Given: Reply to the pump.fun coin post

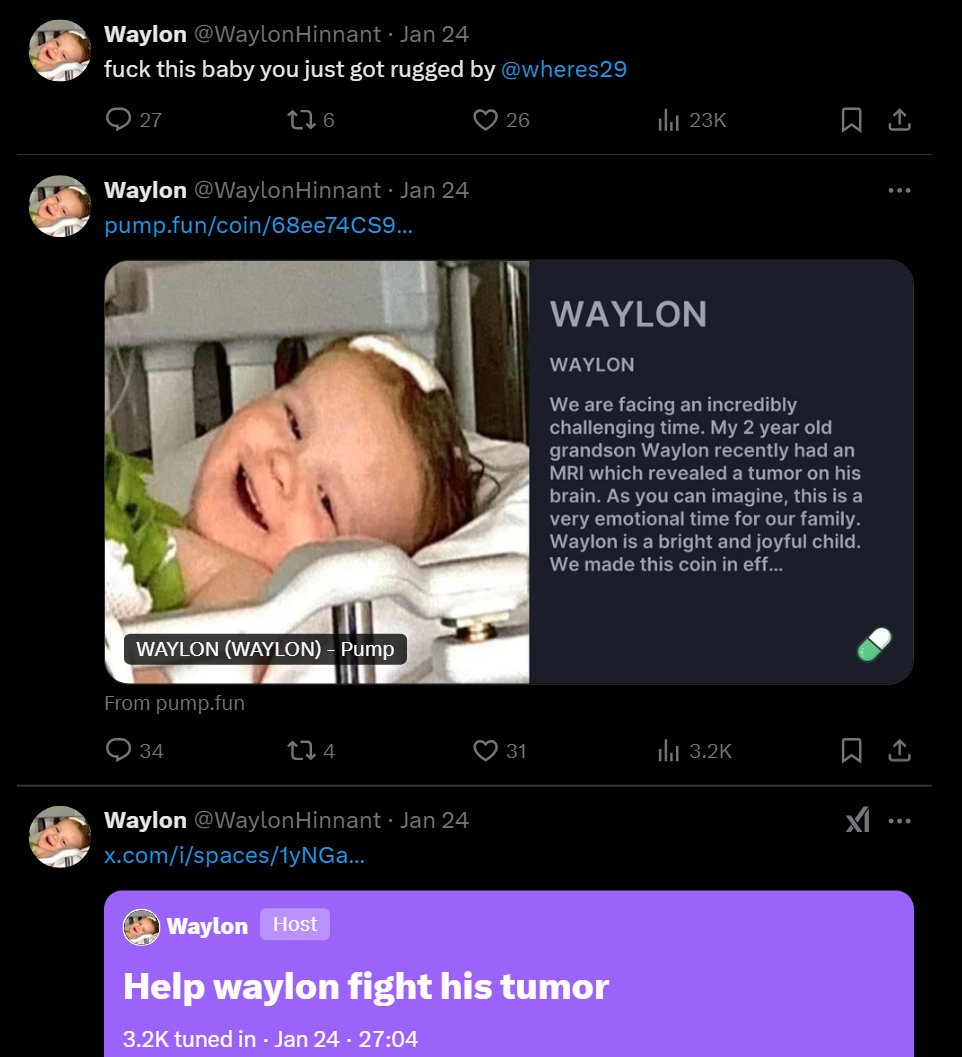Looking at the screenshot, I should coord(119,750).
